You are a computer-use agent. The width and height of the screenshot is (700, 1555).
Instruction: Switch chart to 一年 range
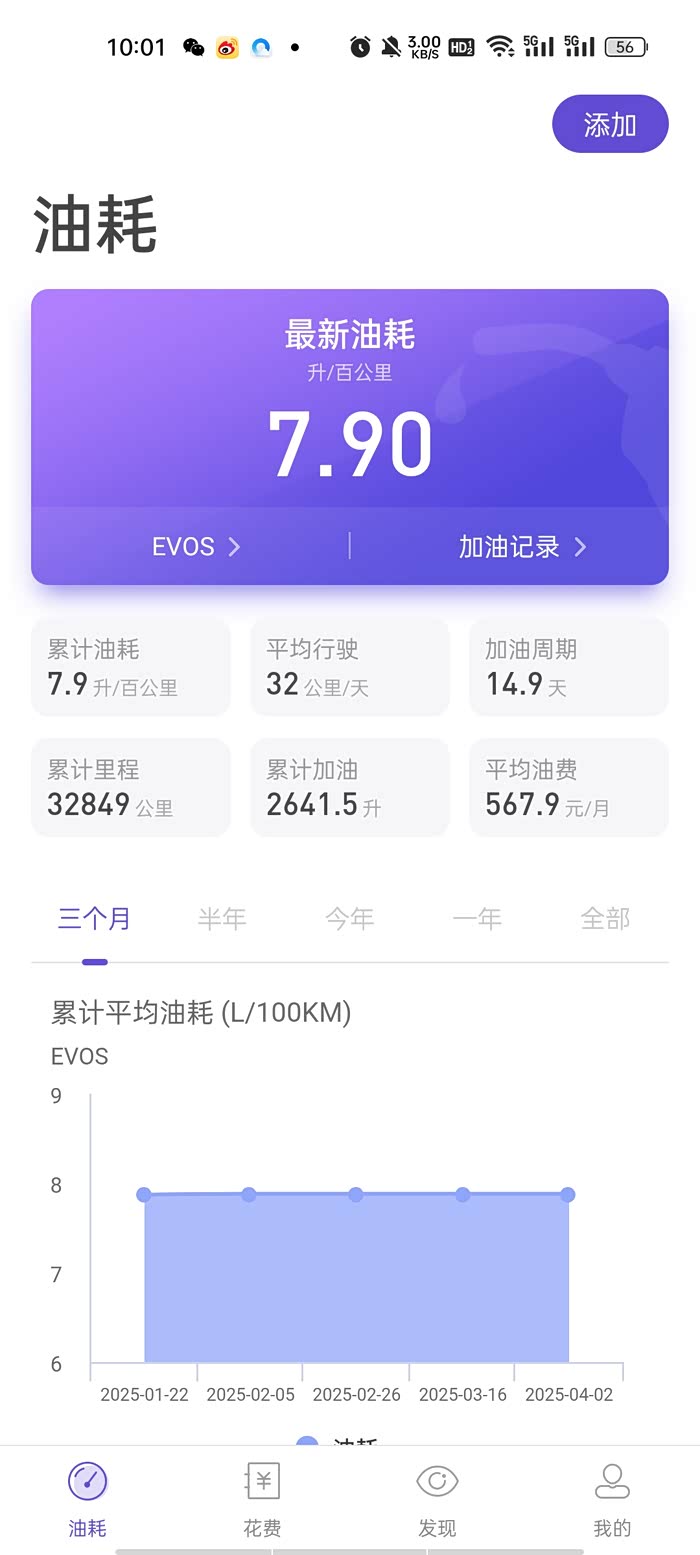(x=477, y=919)
